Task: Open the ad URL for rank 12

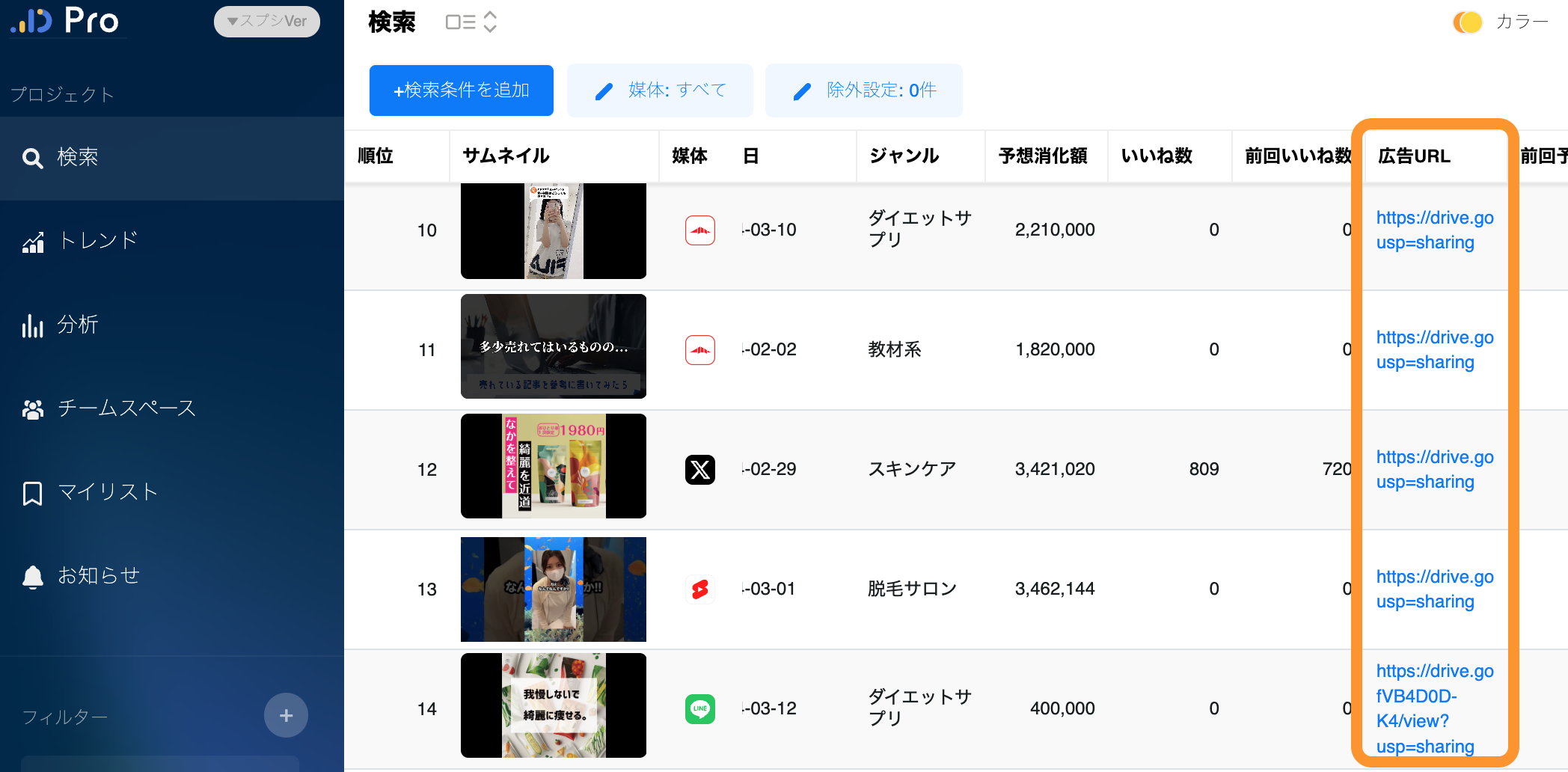Action: click(x=1434, y=469)
